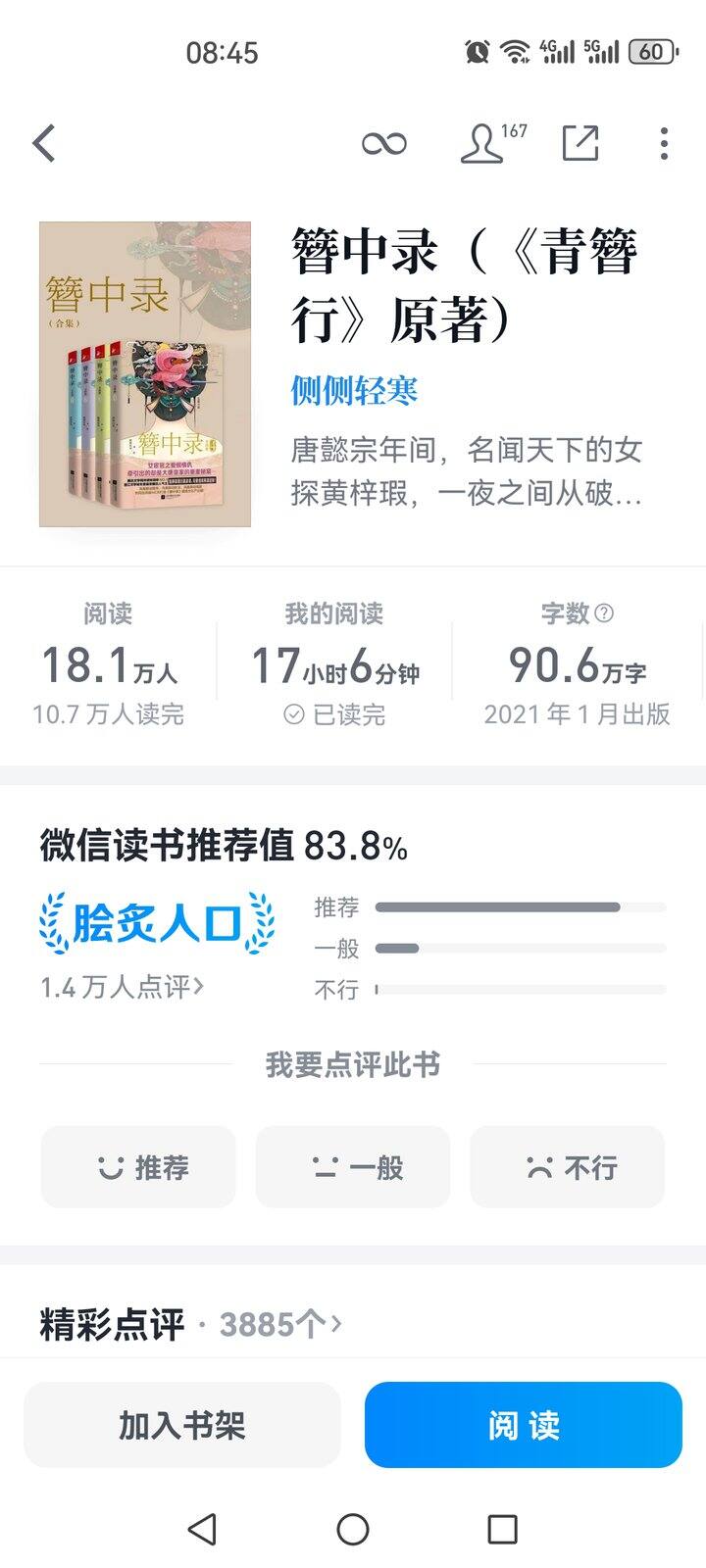
Task: Open the three-dot overflow menu
Action: 664,144
